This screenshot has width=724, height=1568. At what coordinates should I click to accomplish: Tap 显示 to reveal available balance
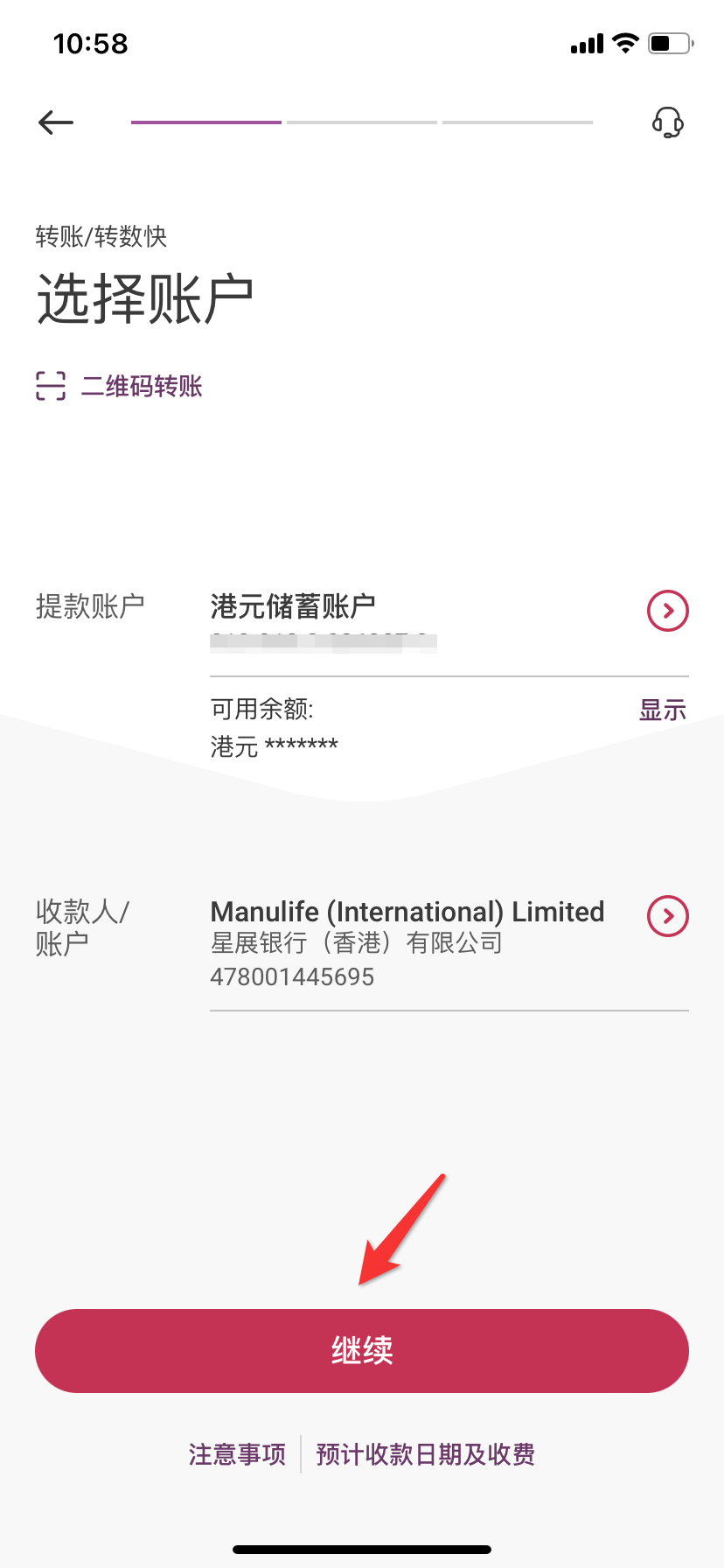pos(663,710)
